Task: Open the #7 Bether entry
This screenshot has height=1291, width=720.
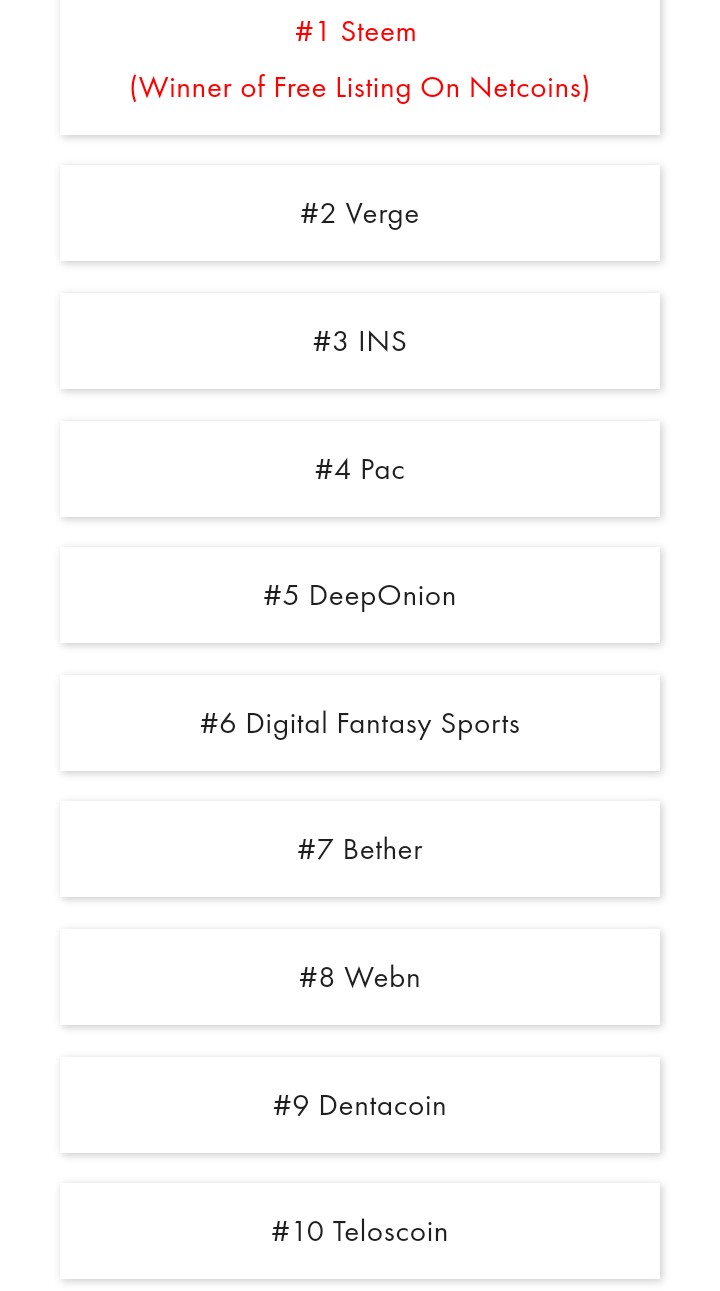Action: 360,849
